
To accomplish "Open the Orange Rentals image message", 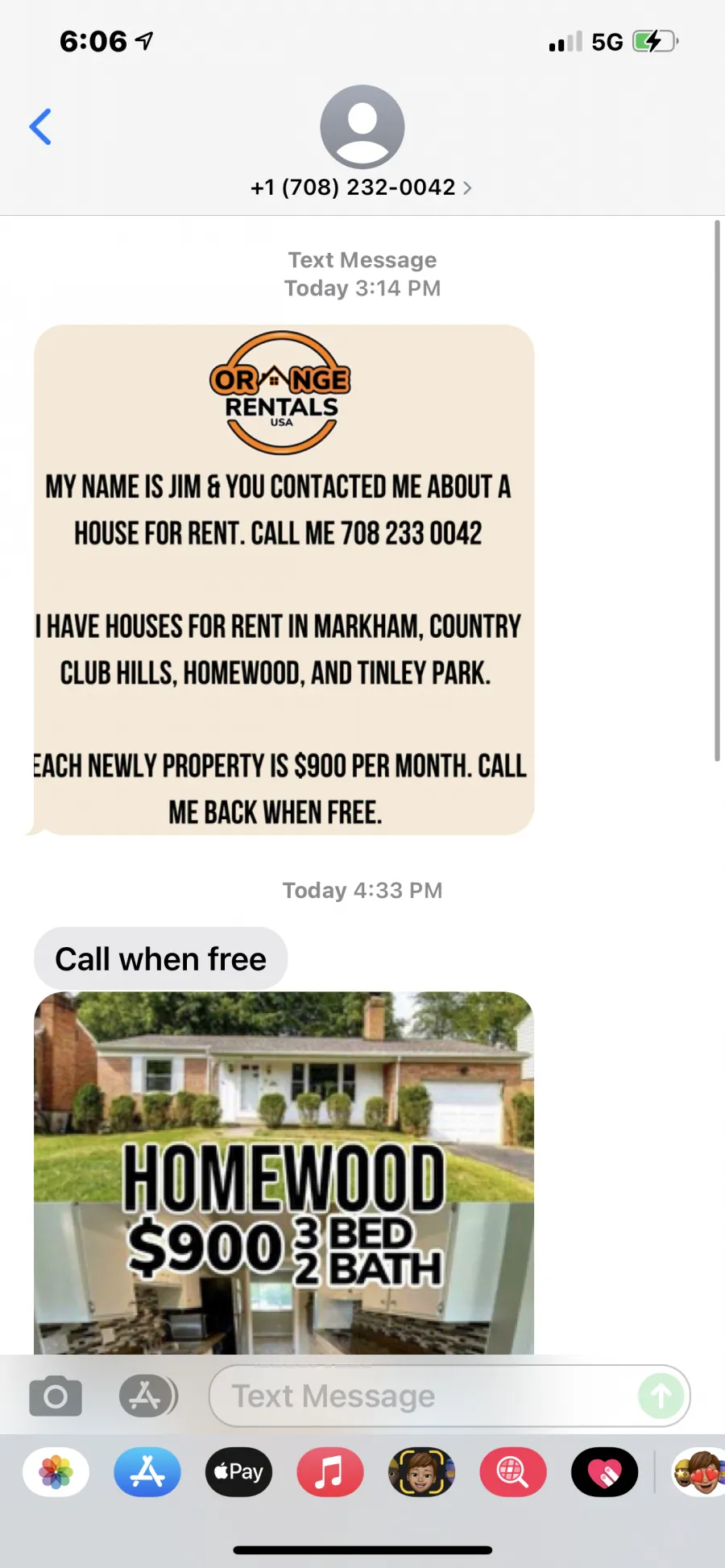I will click(x=284, y=580).
